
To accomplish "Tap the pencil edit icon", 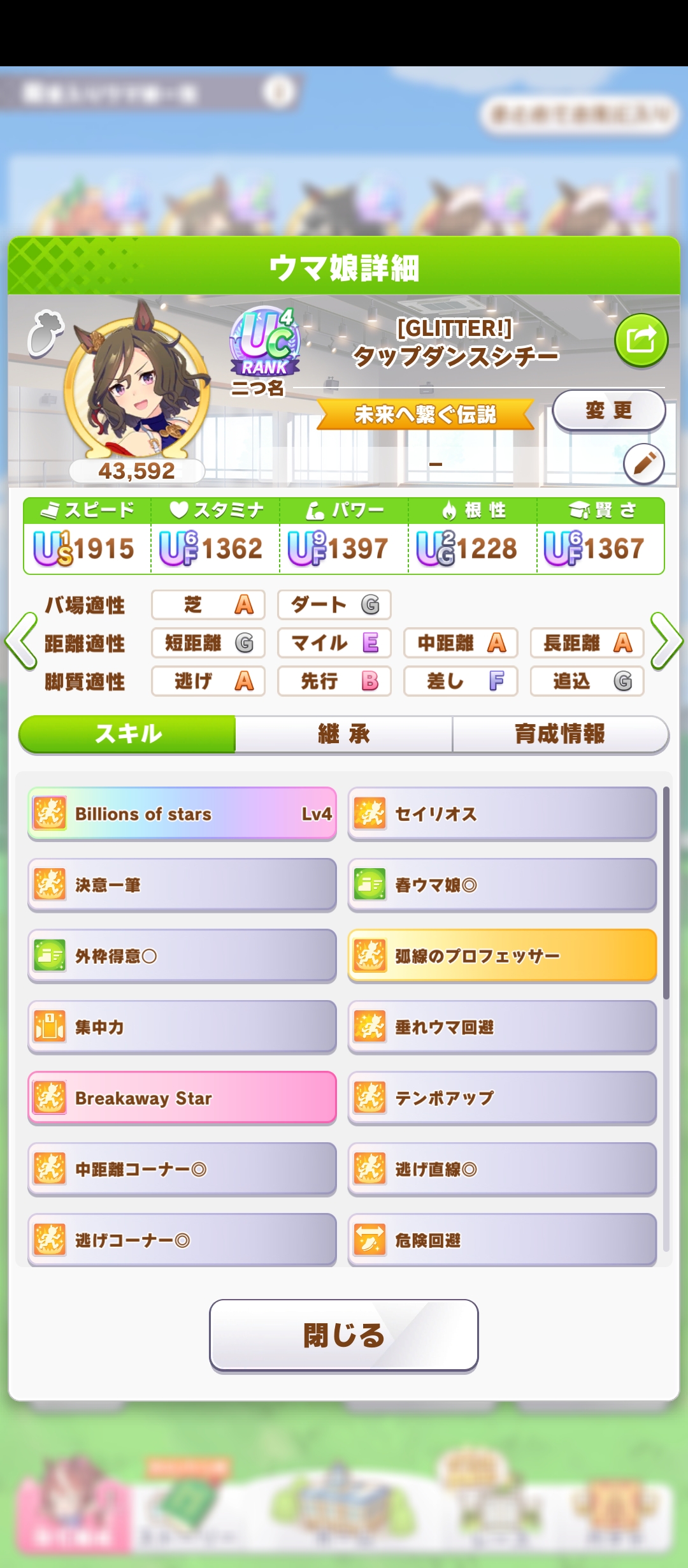I will 643,463.
